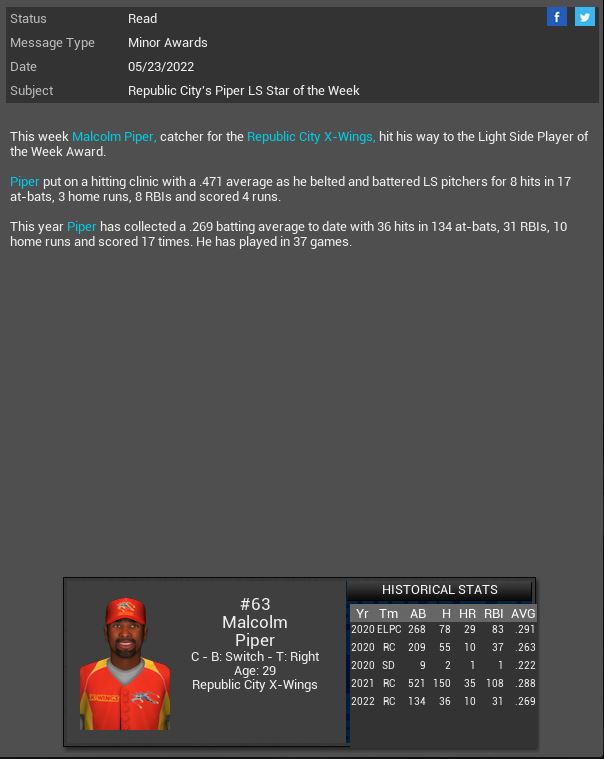Image resolution: width=604 pixels, height=759 pixels.
Task: Open the Malcolm Piper player link
Action: (x=113, y=137)
